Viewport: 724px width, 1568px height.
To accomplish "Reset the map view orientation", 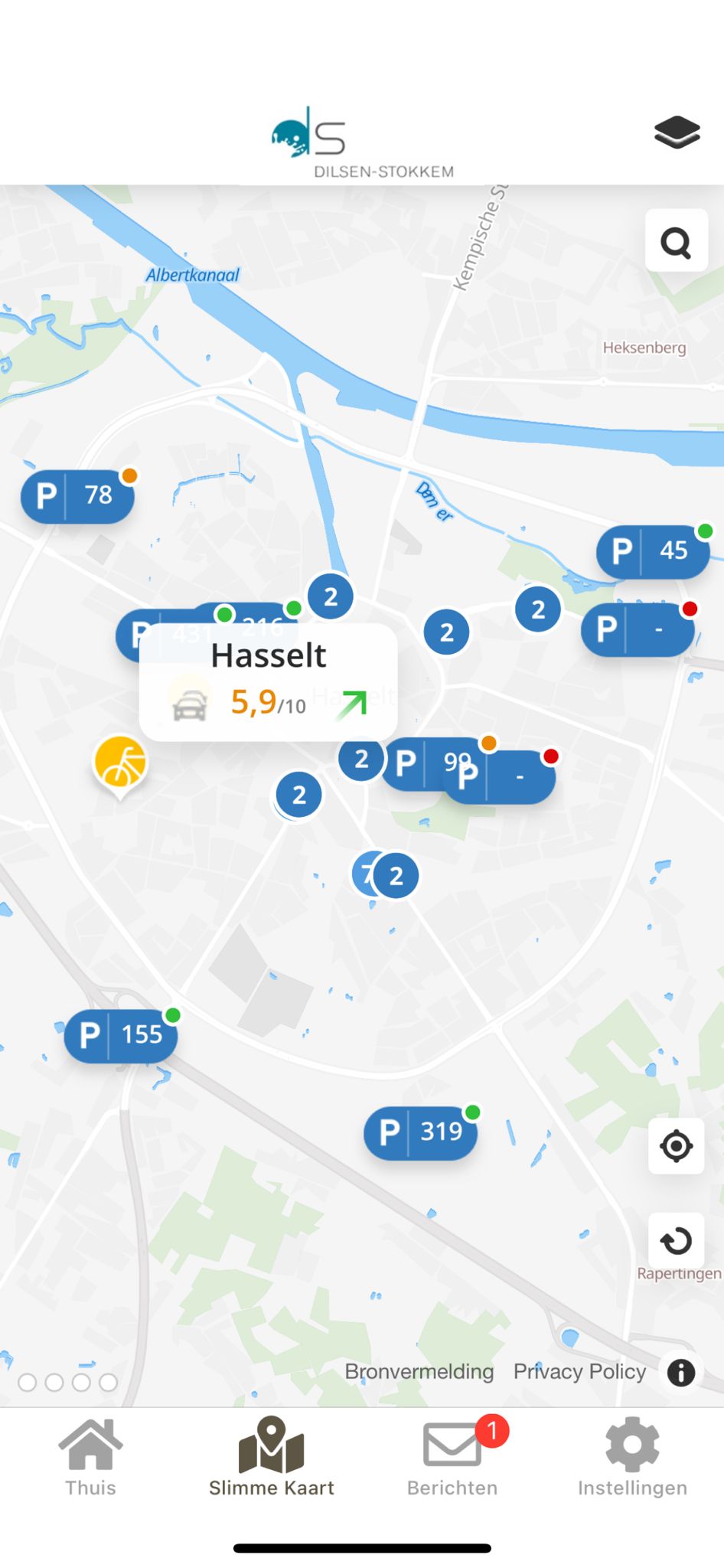I will (676, 1241).
